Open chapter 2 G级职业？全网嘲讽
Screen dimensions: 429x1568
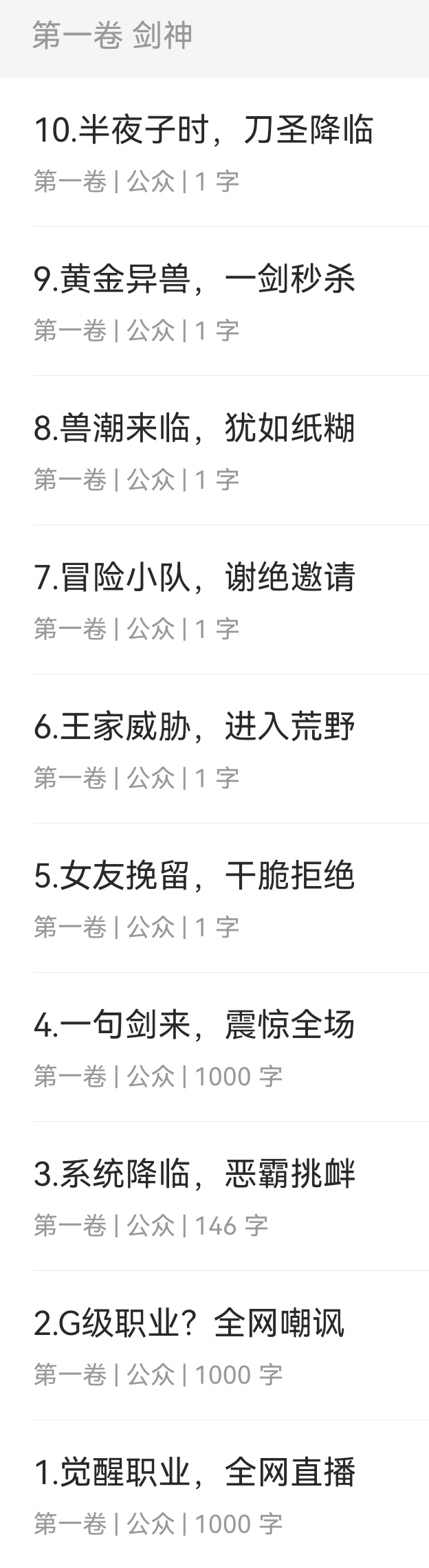pyautogui.click(x=189, y=1324)
